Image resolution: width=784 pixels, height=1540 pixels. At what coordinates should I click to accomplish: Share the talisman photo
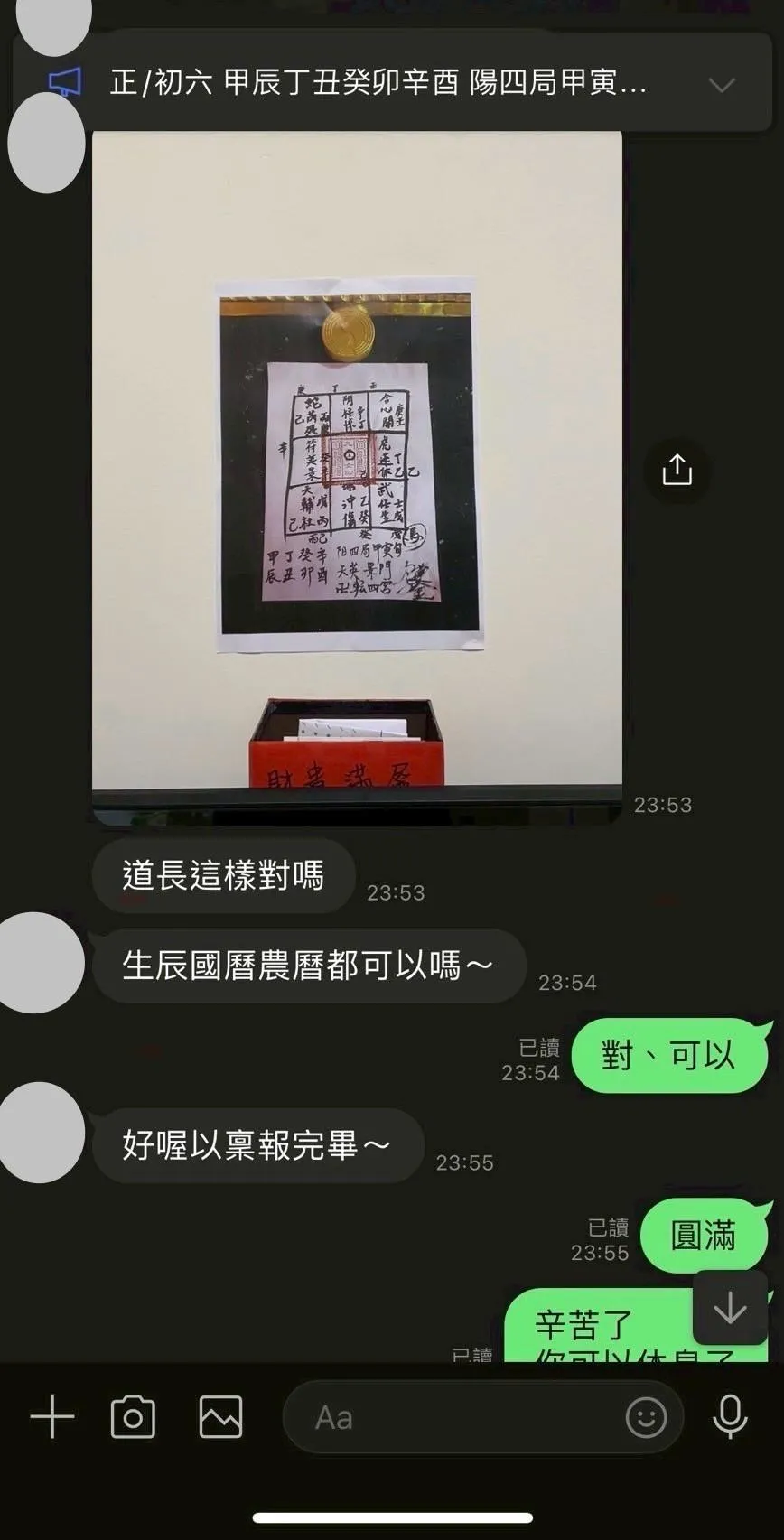click(x=677, y=470)
